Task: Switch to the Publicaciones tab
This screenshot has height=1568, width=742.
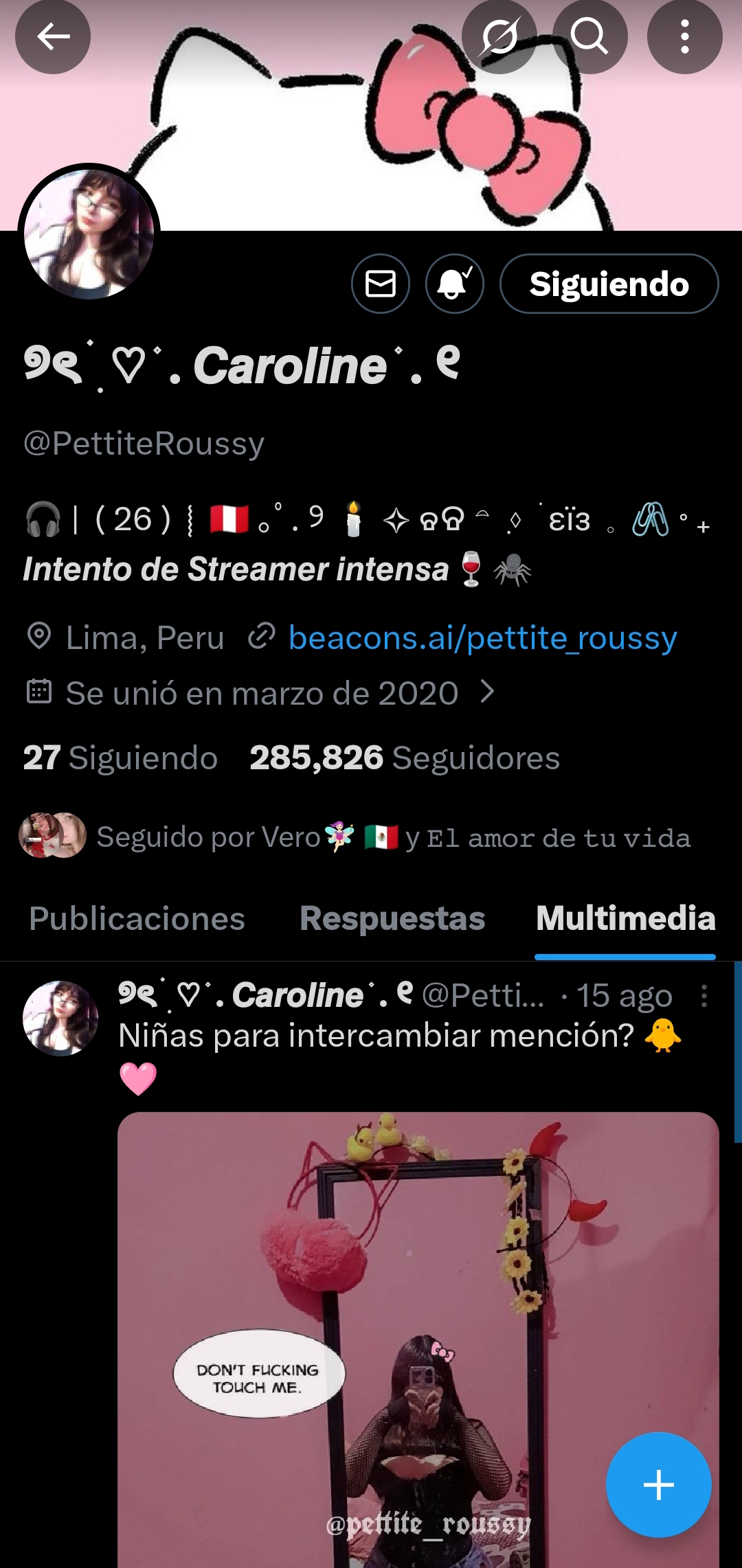Action: click(137, 919)
